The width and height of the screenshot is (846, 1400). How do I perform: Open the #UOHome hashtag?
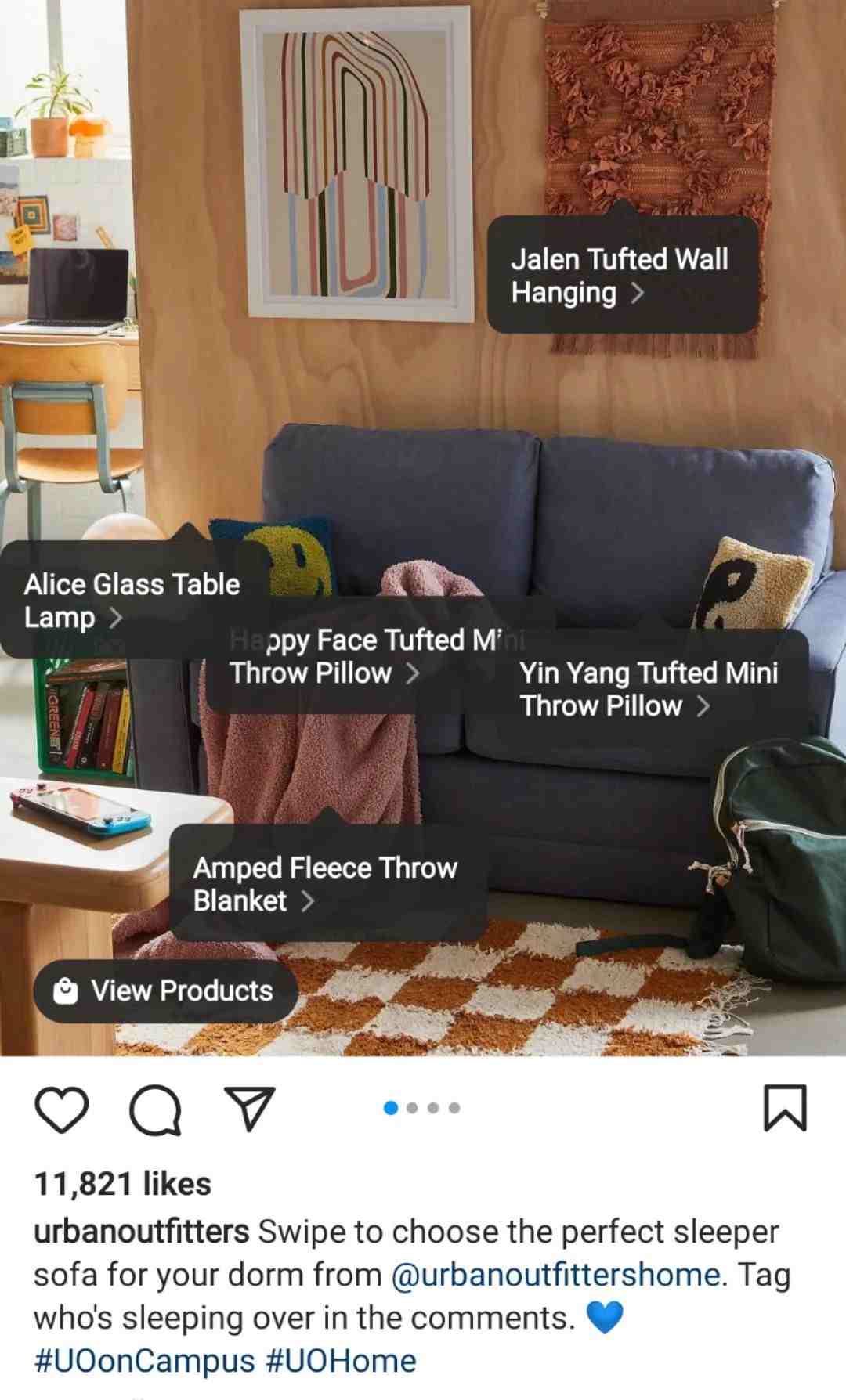coord(342,1361)
